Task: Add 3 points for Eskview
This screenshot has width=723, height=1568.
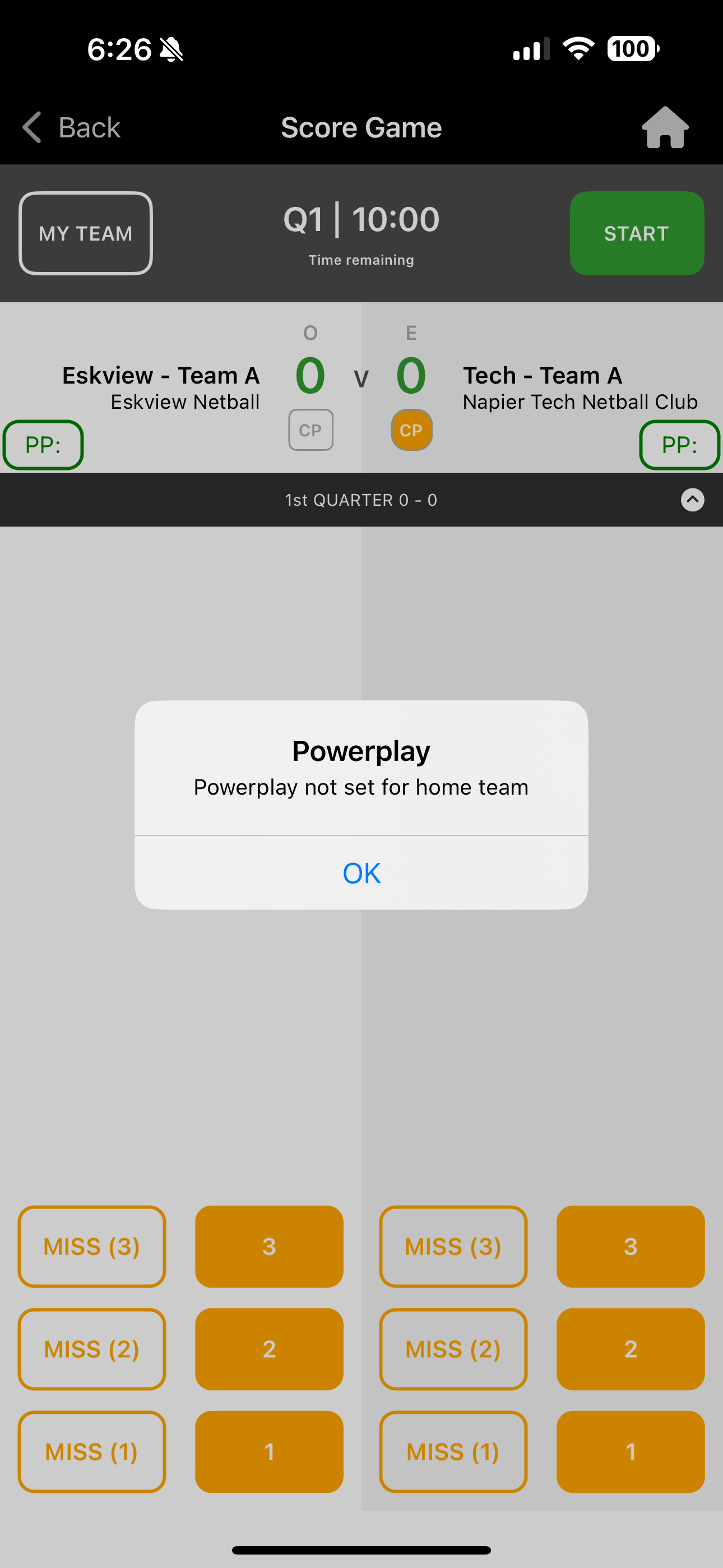Action: pos(269,1247)
